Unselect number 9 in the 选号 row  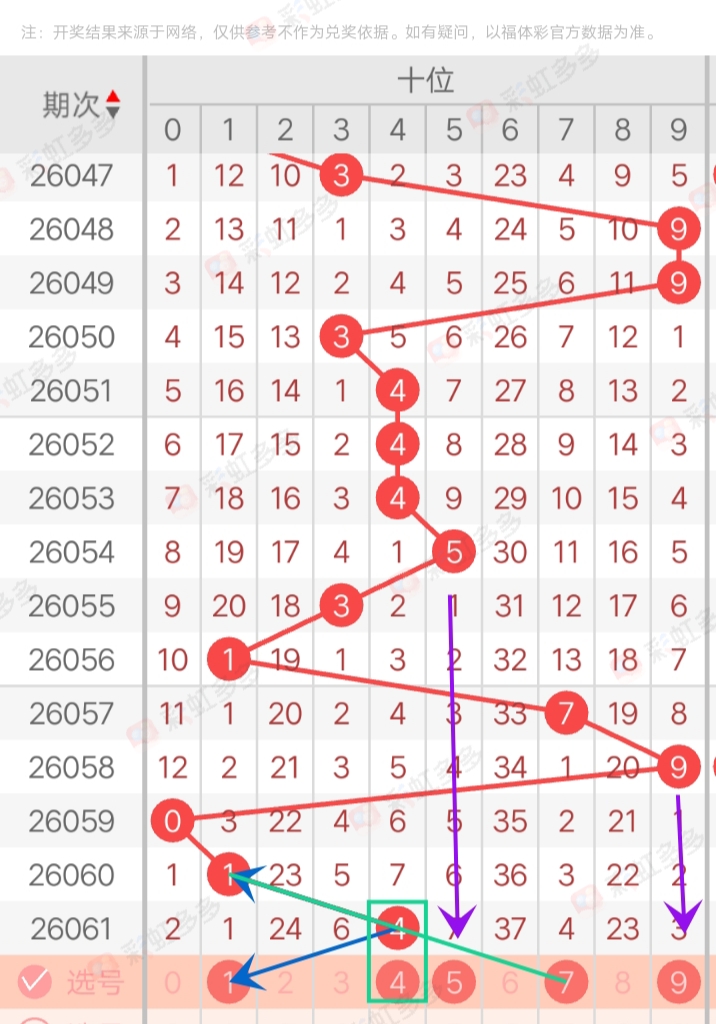679,983
